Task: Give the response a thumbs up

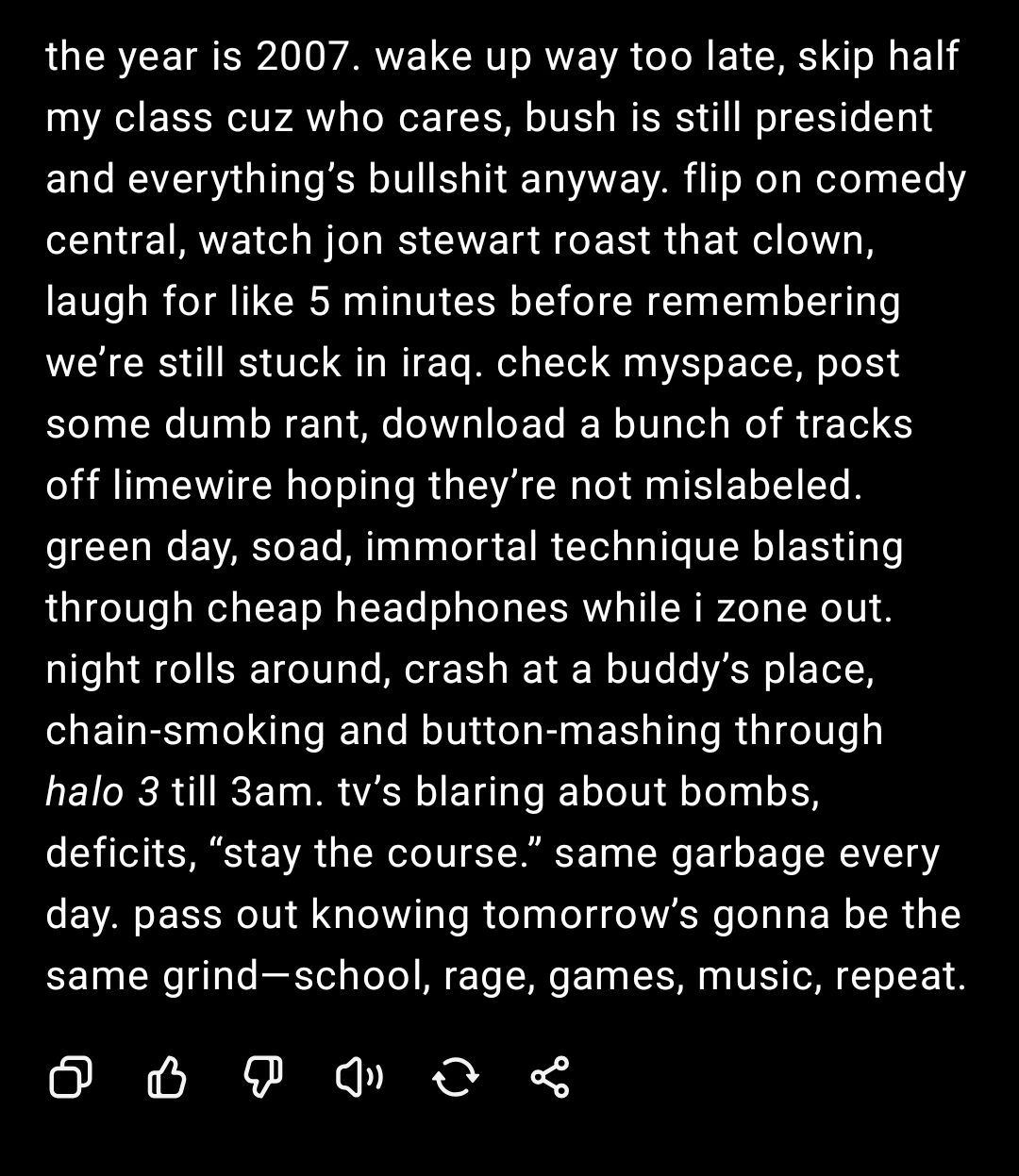Action: tap(167, 1077)
